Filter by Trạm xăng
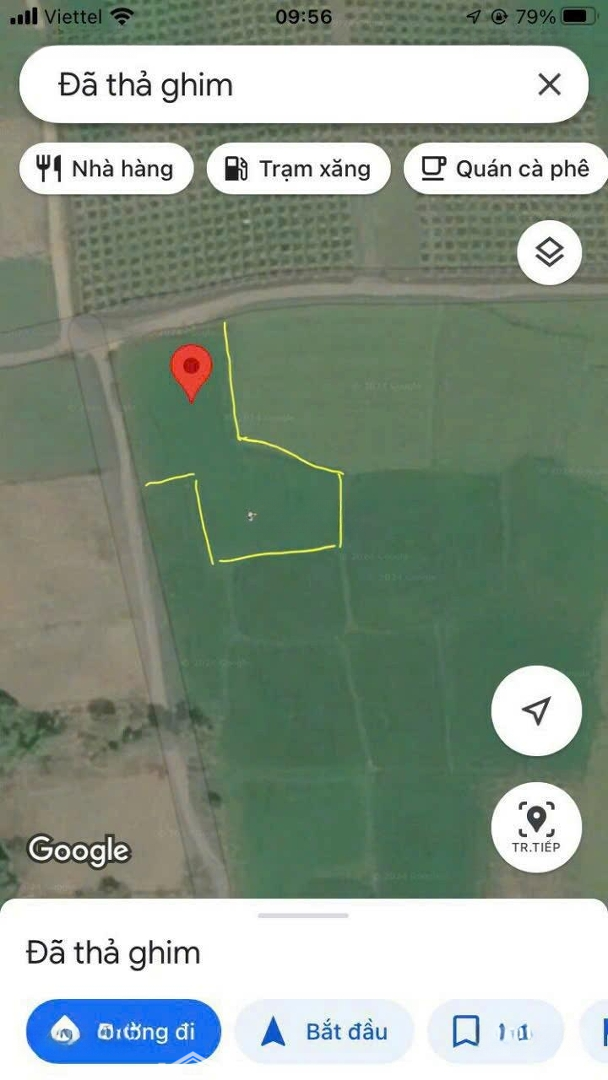The image size is (608, 1080). 299,169
